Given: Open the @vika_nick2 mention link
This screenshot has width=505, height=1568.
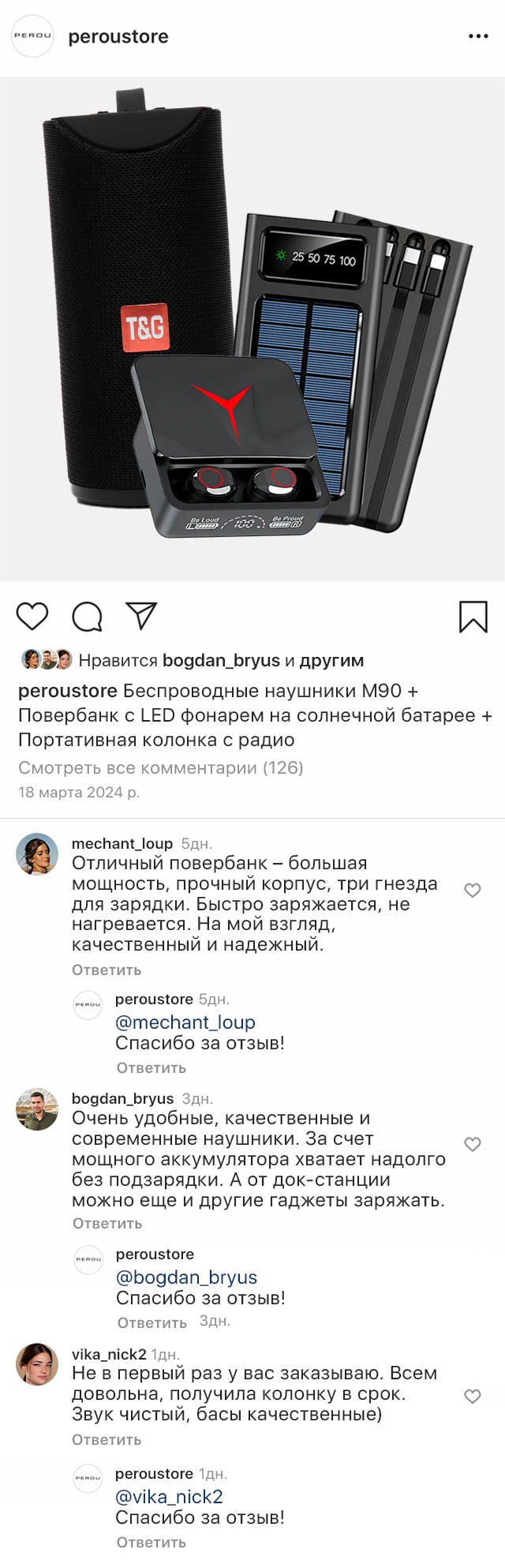Looking at the screenshot, I should [169, 1497].
